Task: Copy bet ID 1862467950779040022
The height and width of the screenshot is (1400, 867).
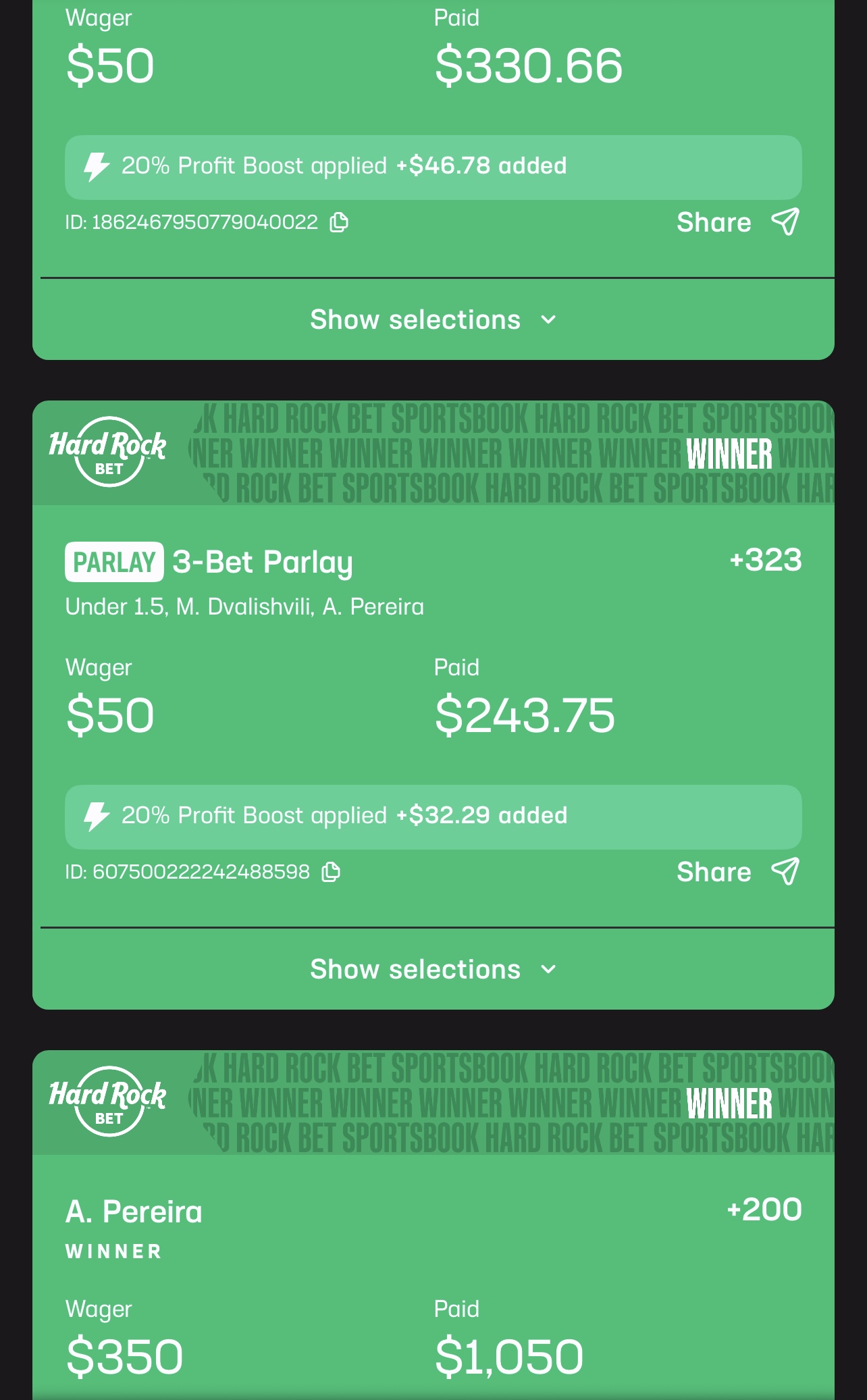Action: coord(339,222)
